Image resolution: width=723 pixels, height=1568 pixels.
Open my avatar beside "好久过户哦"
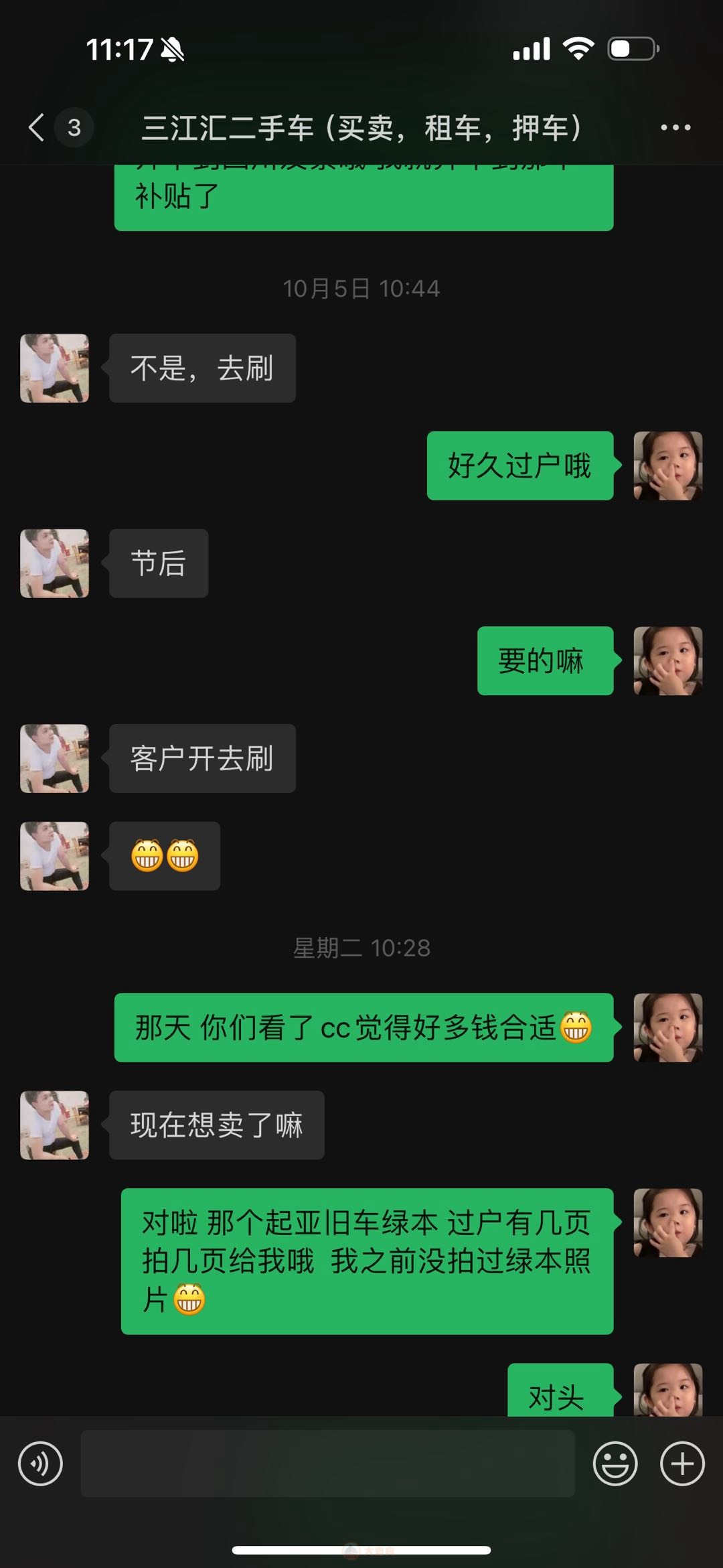point(667,466)
